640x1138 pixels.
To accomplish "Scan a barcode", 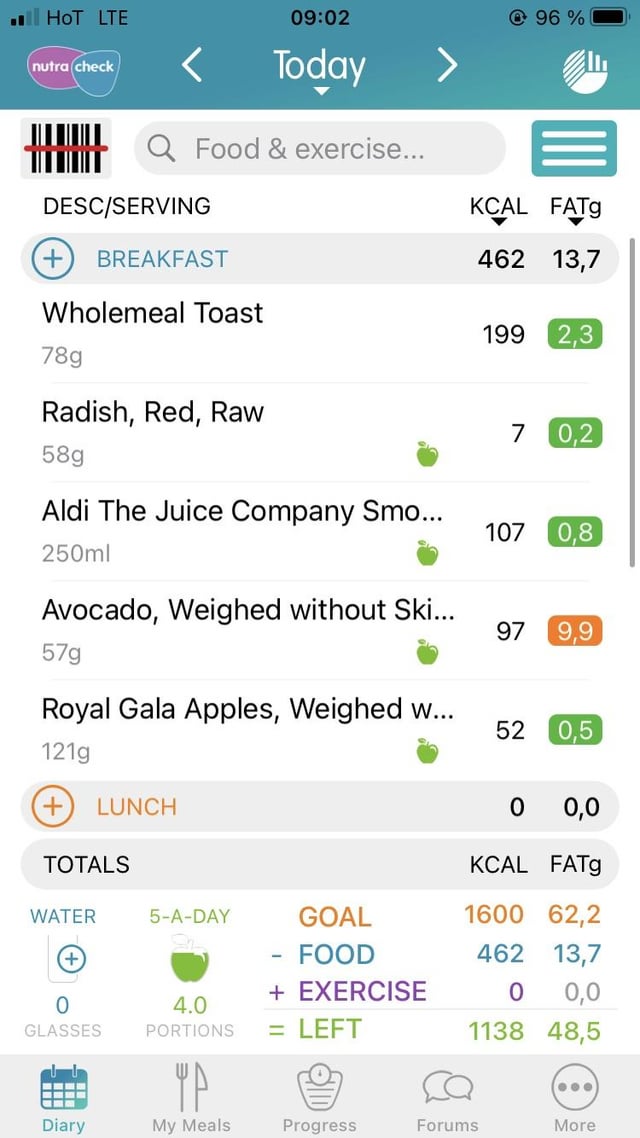I will (x=66, y=148).
